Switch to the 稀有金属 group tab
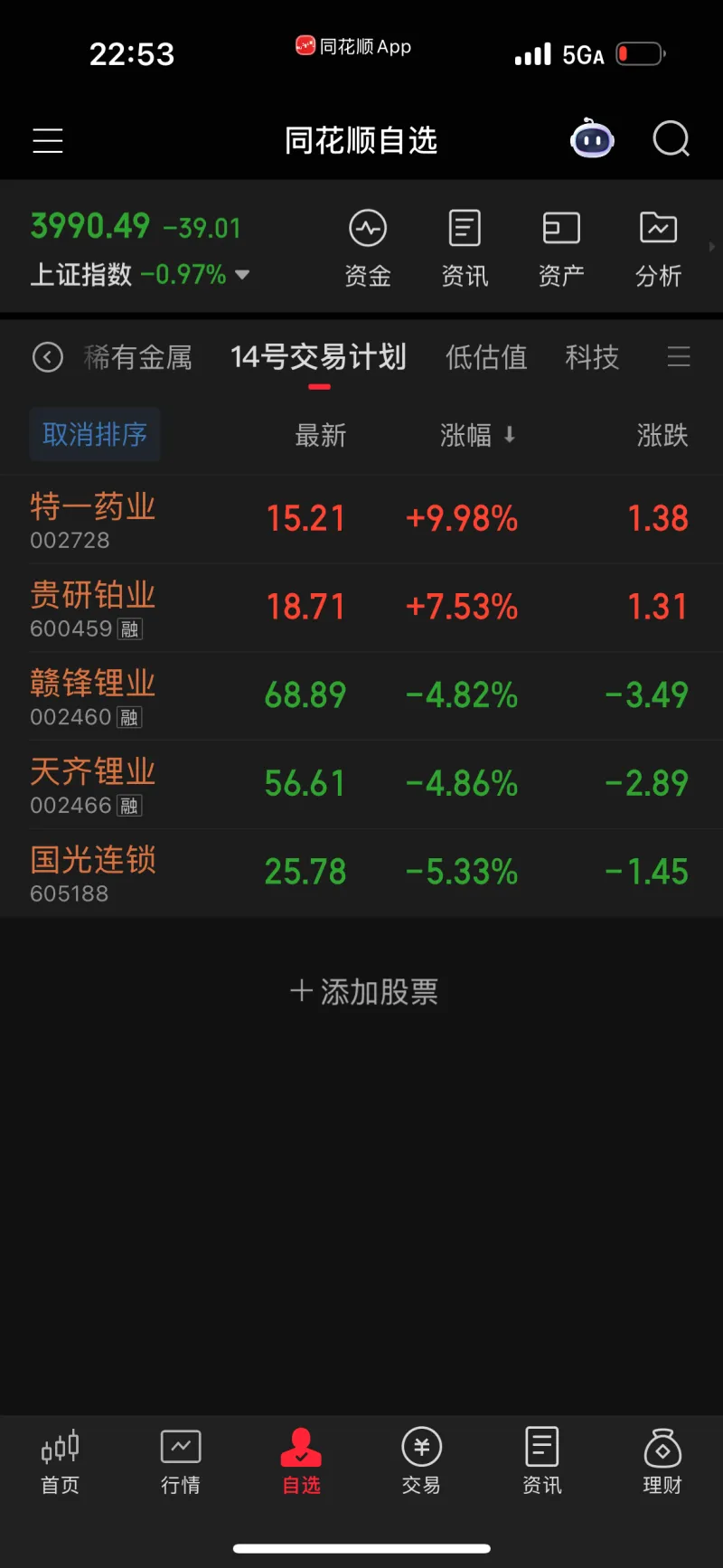This screenshot has height=1568, width=723. pos(138,358)
